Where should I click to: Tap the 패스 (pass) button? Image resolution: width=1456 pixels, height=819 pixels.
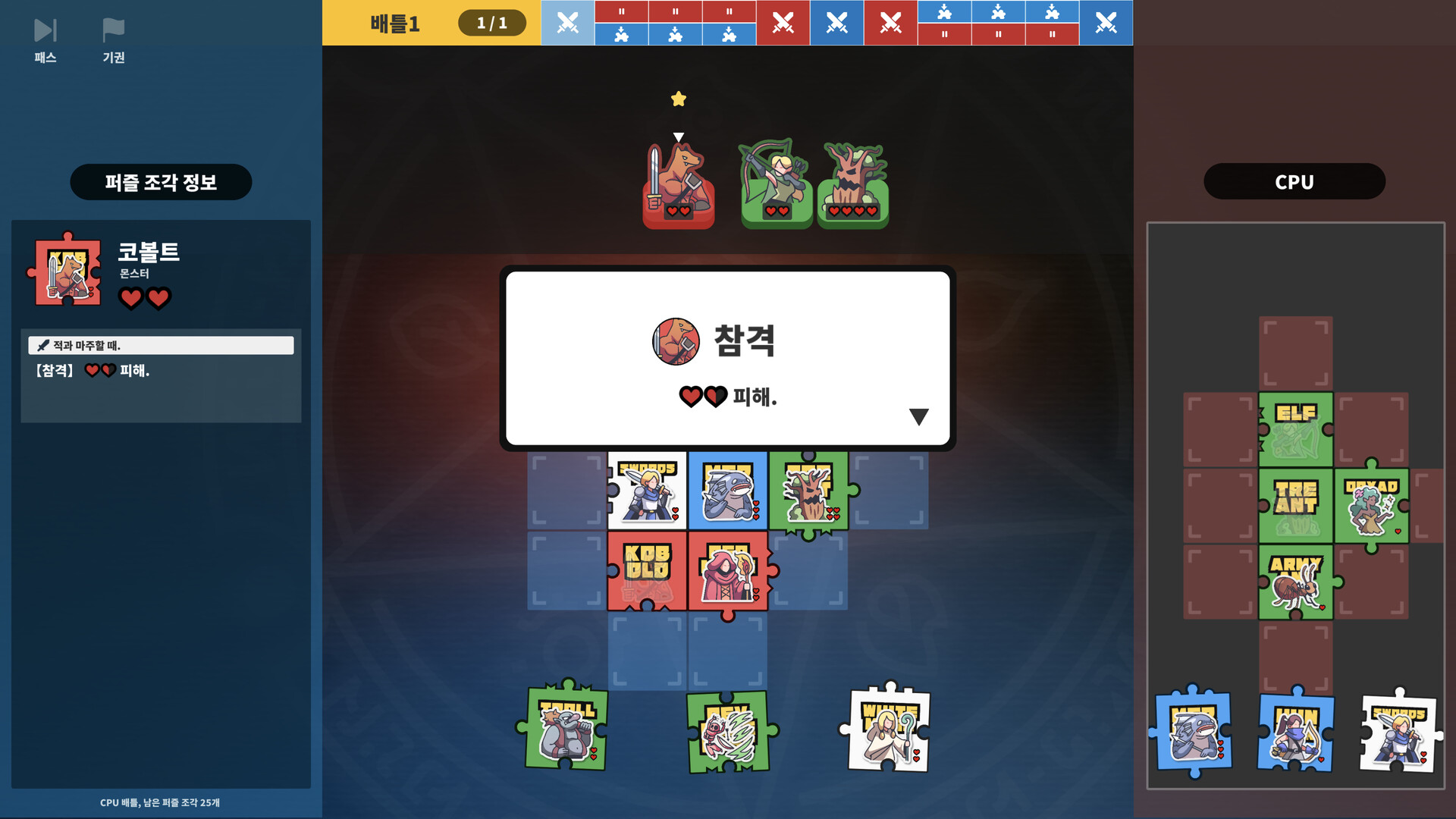[45, 39]
